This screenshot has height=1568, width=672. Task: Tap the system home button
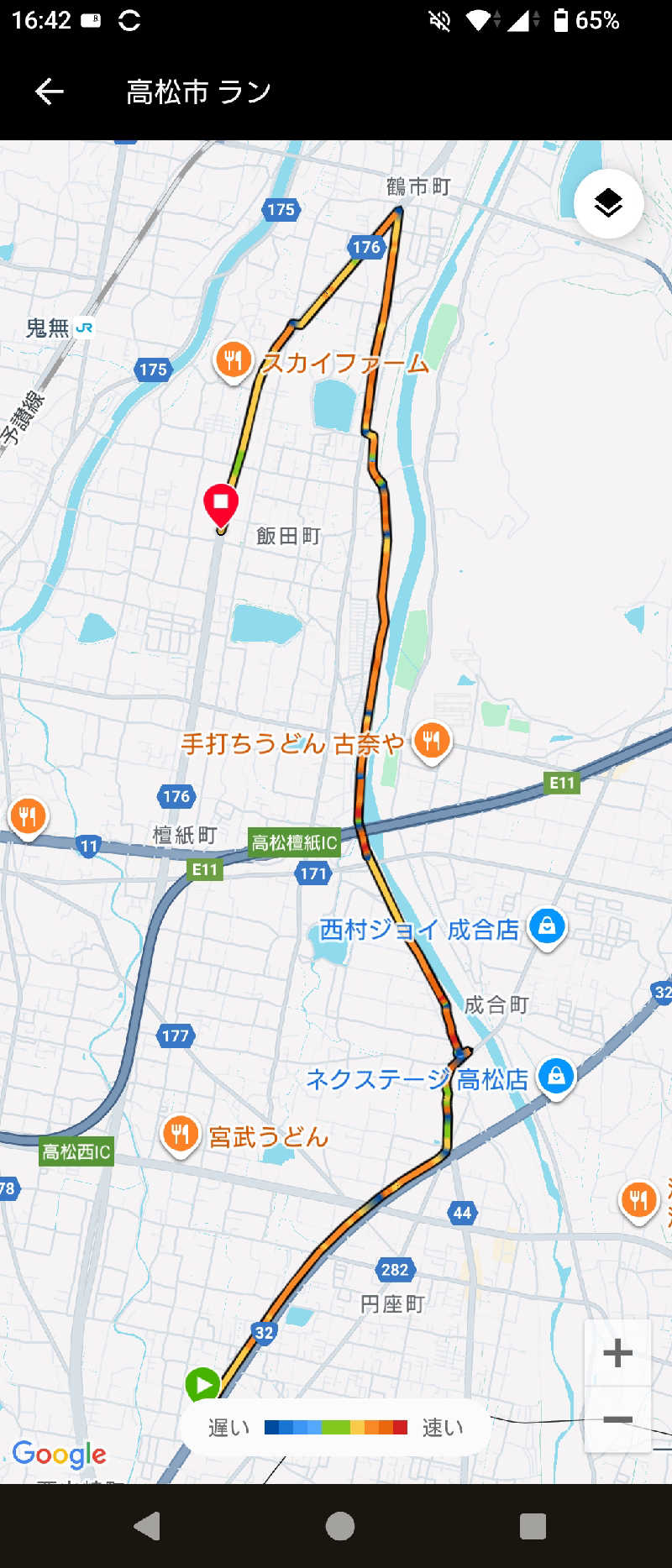click(x=339, y=1525)
